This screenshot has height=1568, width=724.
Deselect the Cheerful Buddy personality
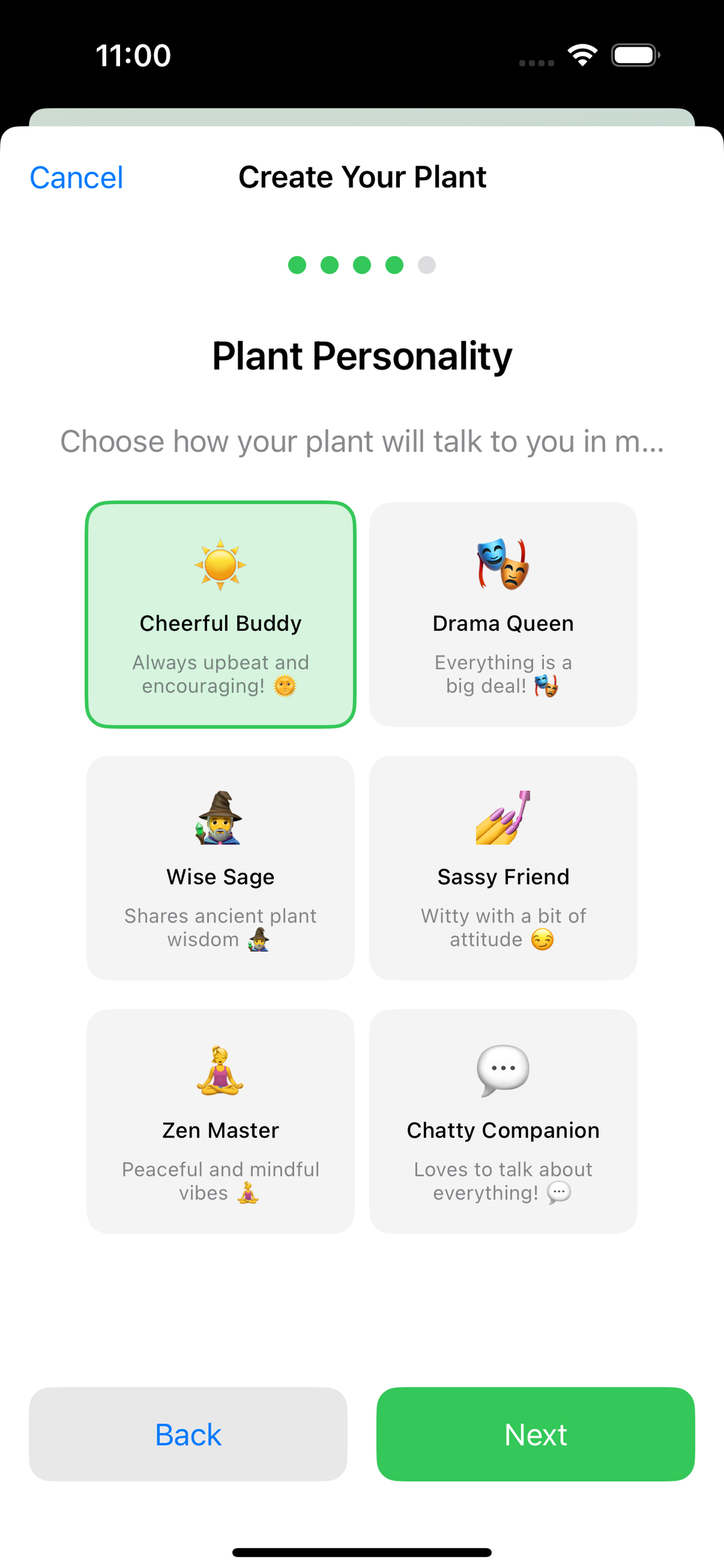[220, 614]
